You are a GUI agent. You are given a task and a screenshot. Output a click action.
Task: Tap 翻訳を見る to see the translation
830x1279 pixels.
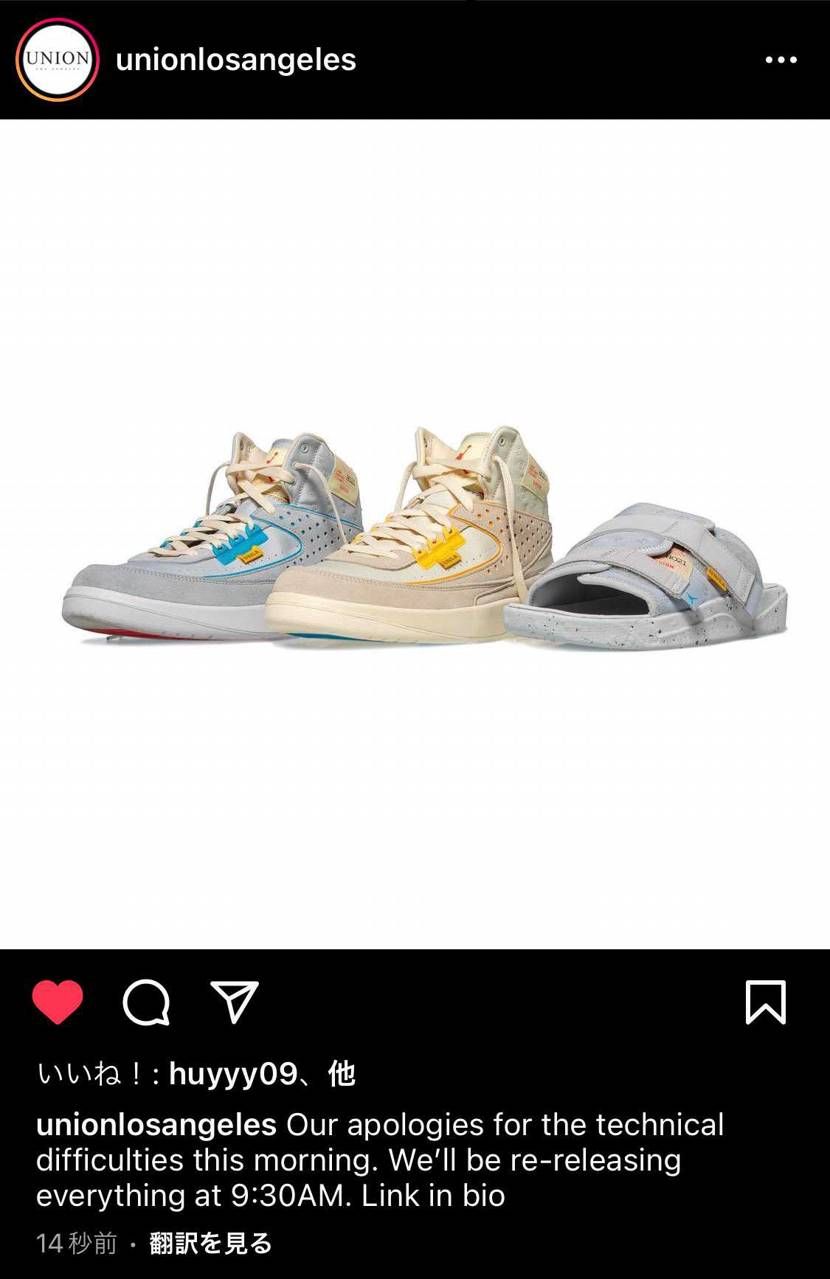211,1244
